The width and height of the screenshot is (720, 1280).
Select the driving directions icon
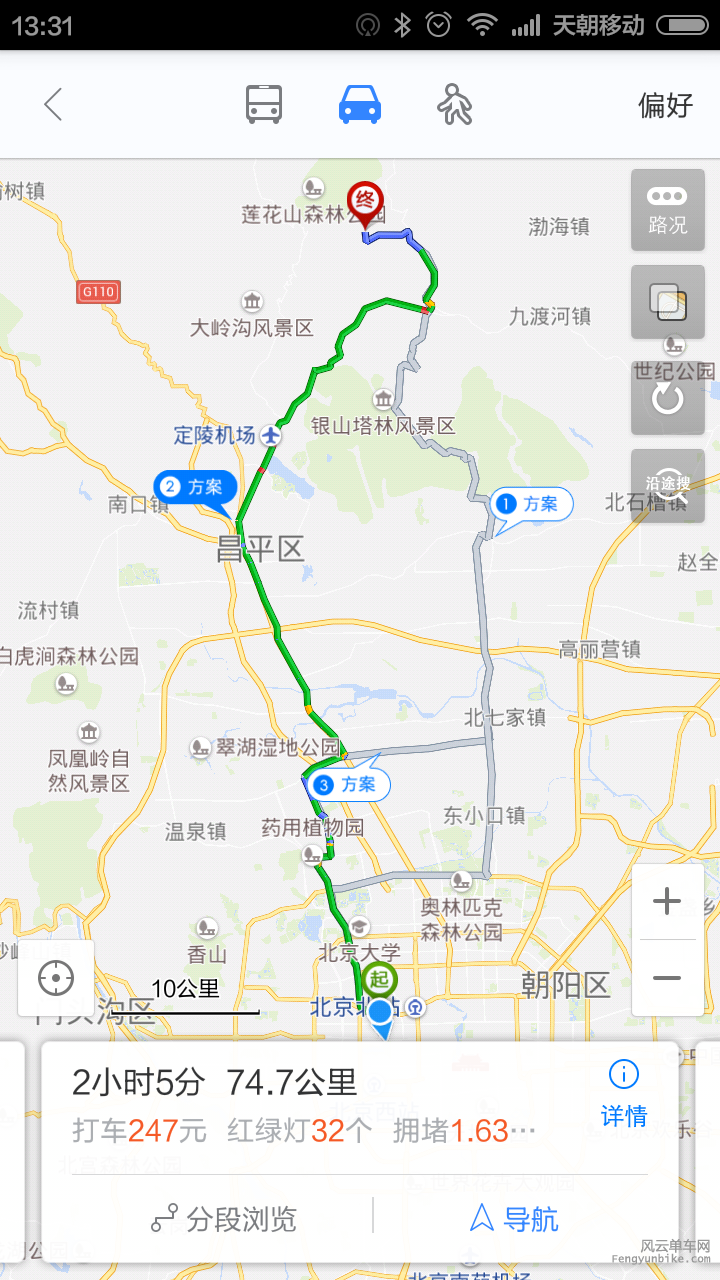click(x=359, y=103)
